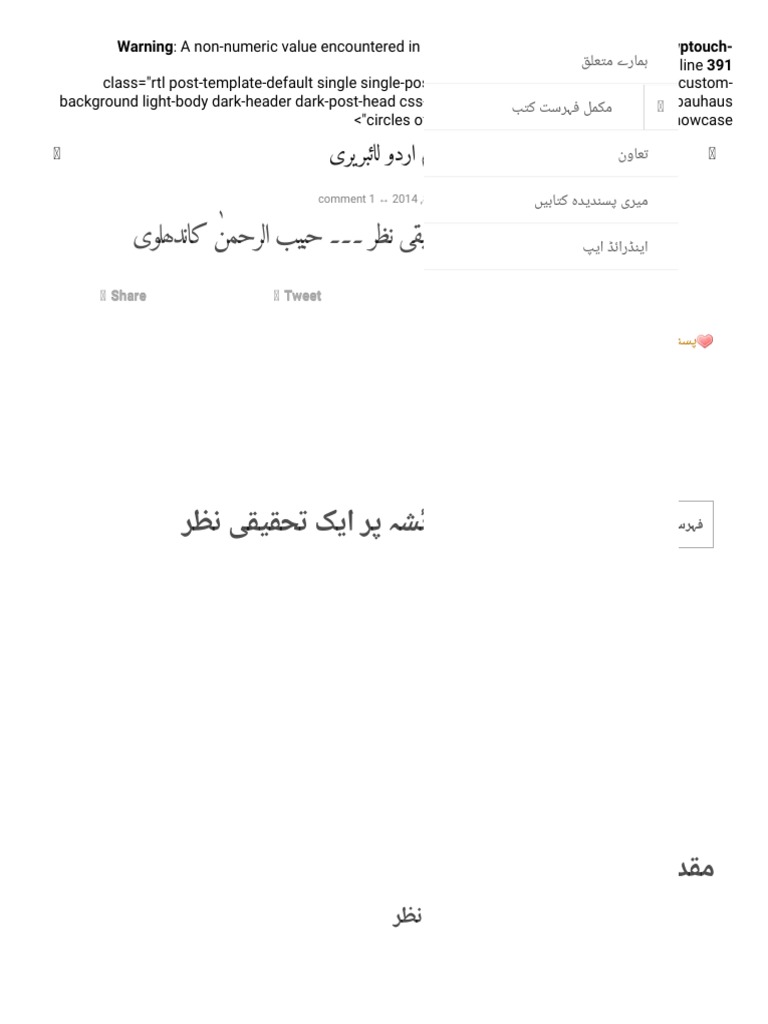This screenshot has height=1024, width=768.
Task: Open the 1 comment link
Action: coord(346,199)
